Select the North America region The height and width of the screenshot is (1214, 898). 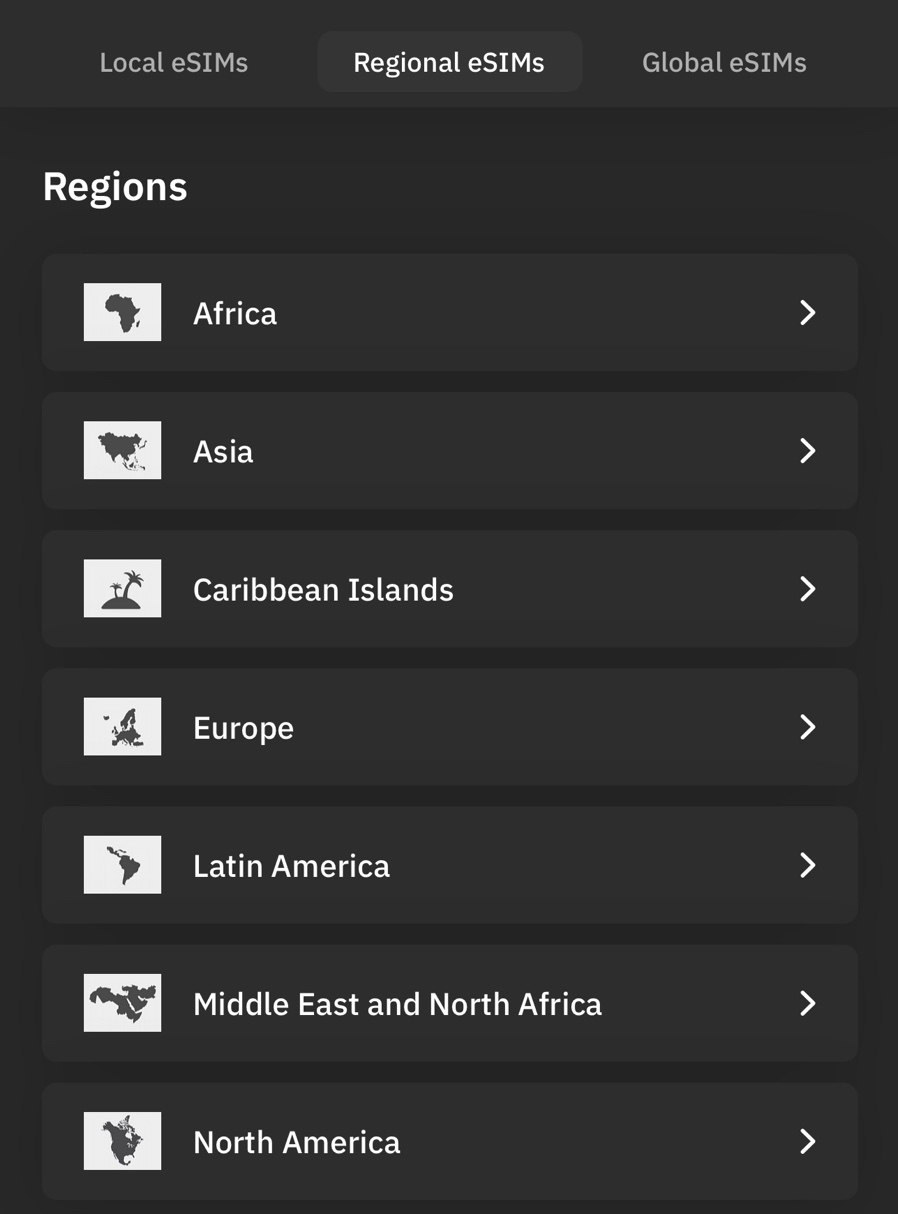[x=449, y=1140]
